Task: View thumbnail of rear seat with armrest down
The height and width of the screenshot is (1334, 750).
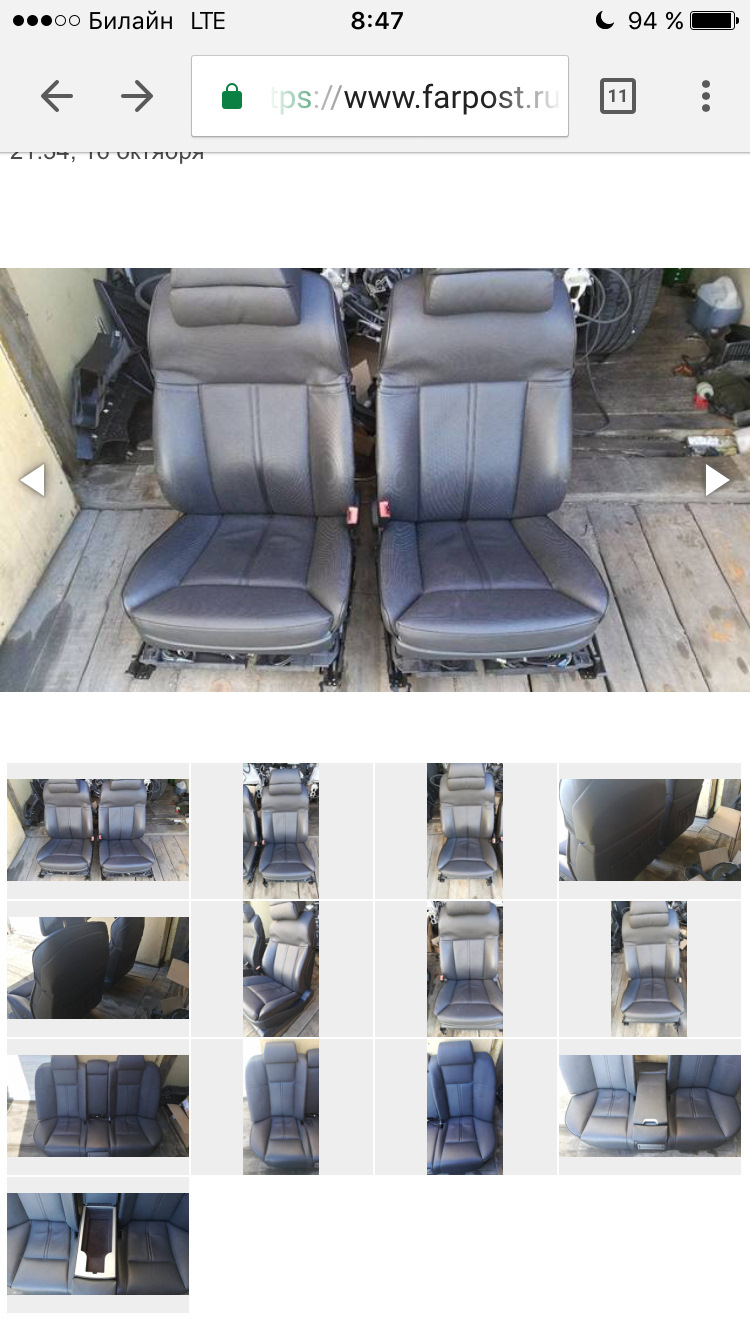Action: click(x=650, y=1106)
